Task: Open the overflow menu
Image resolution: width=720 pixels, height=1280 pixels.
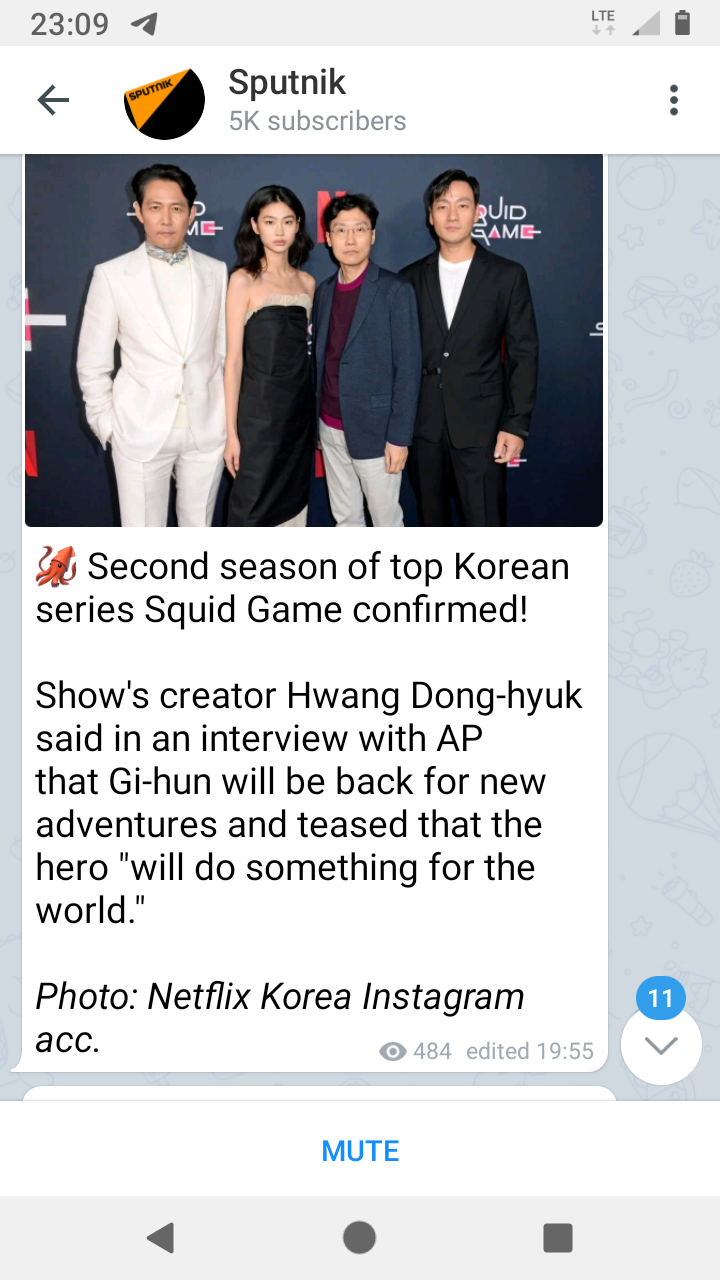Action: (674, 100)
